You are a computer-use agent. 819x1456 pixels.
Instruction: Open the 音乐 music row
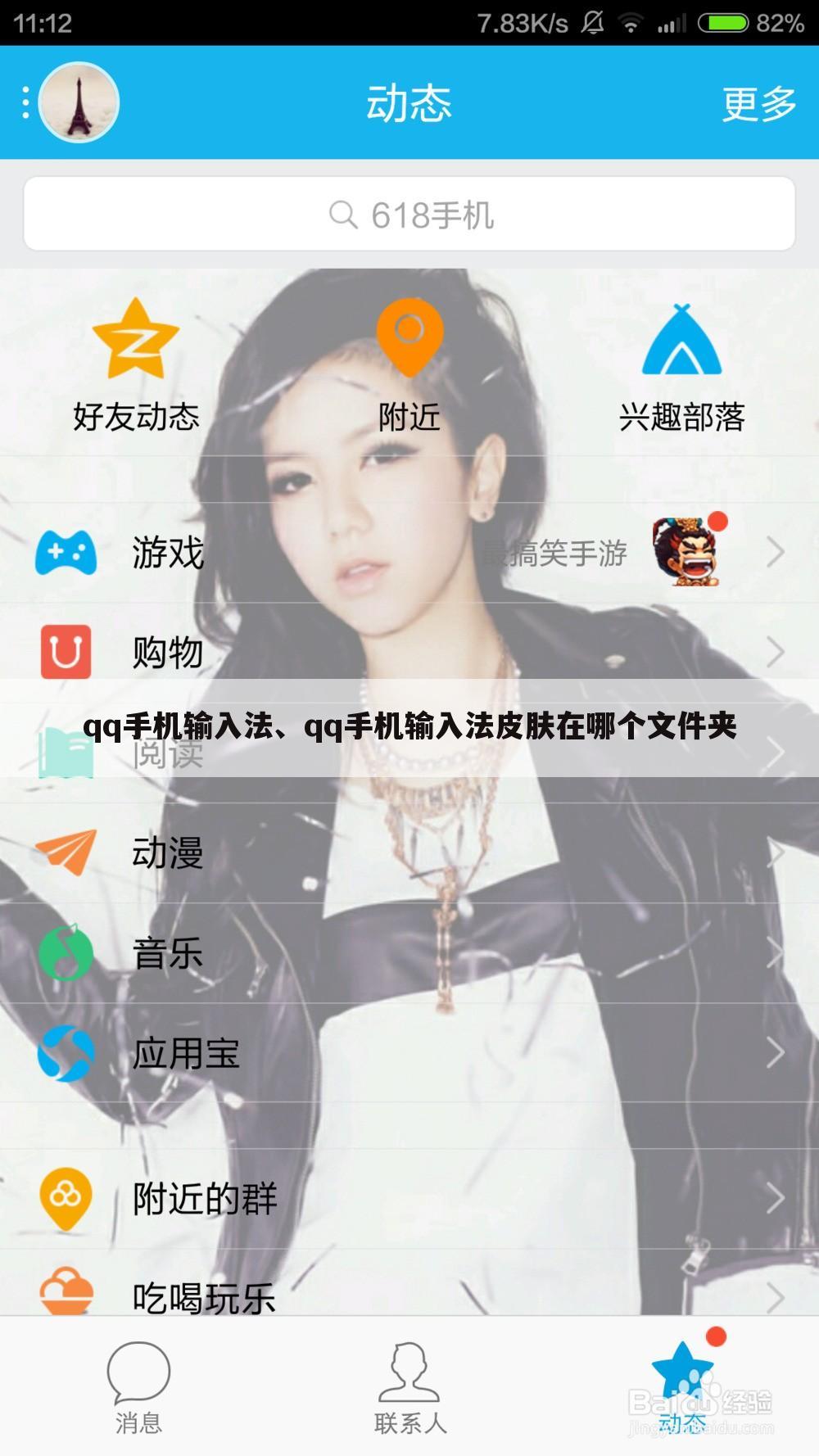coord(409,953)
